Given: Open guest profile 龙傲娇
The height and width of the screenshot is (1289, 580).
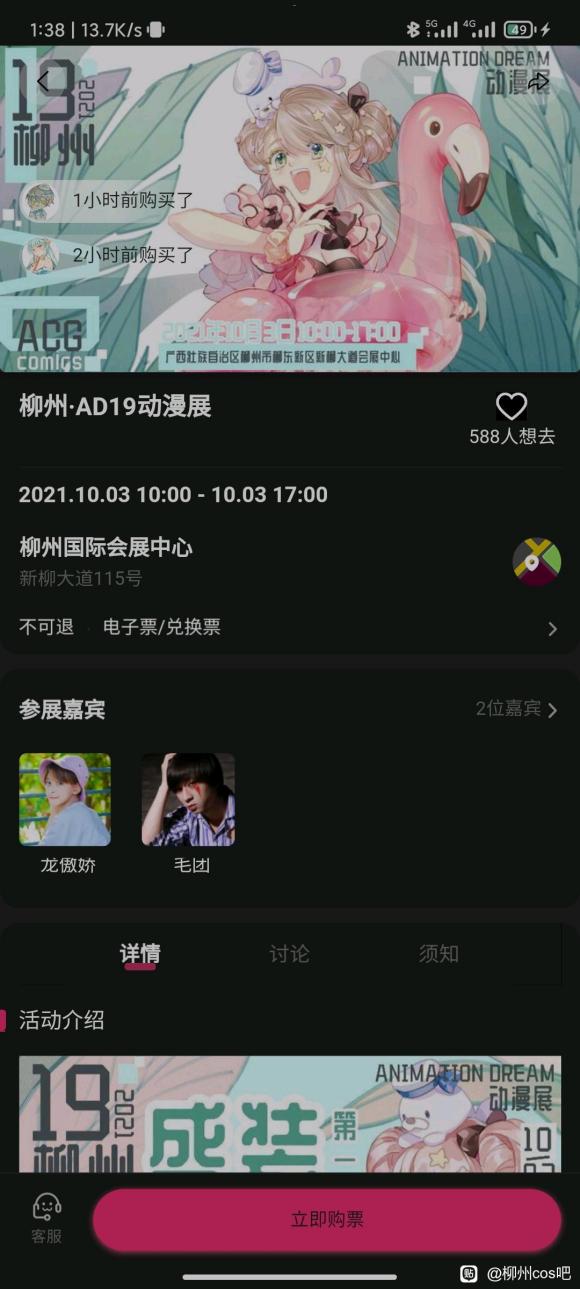Looking at the screenshot, I should (x=66, y=813).
